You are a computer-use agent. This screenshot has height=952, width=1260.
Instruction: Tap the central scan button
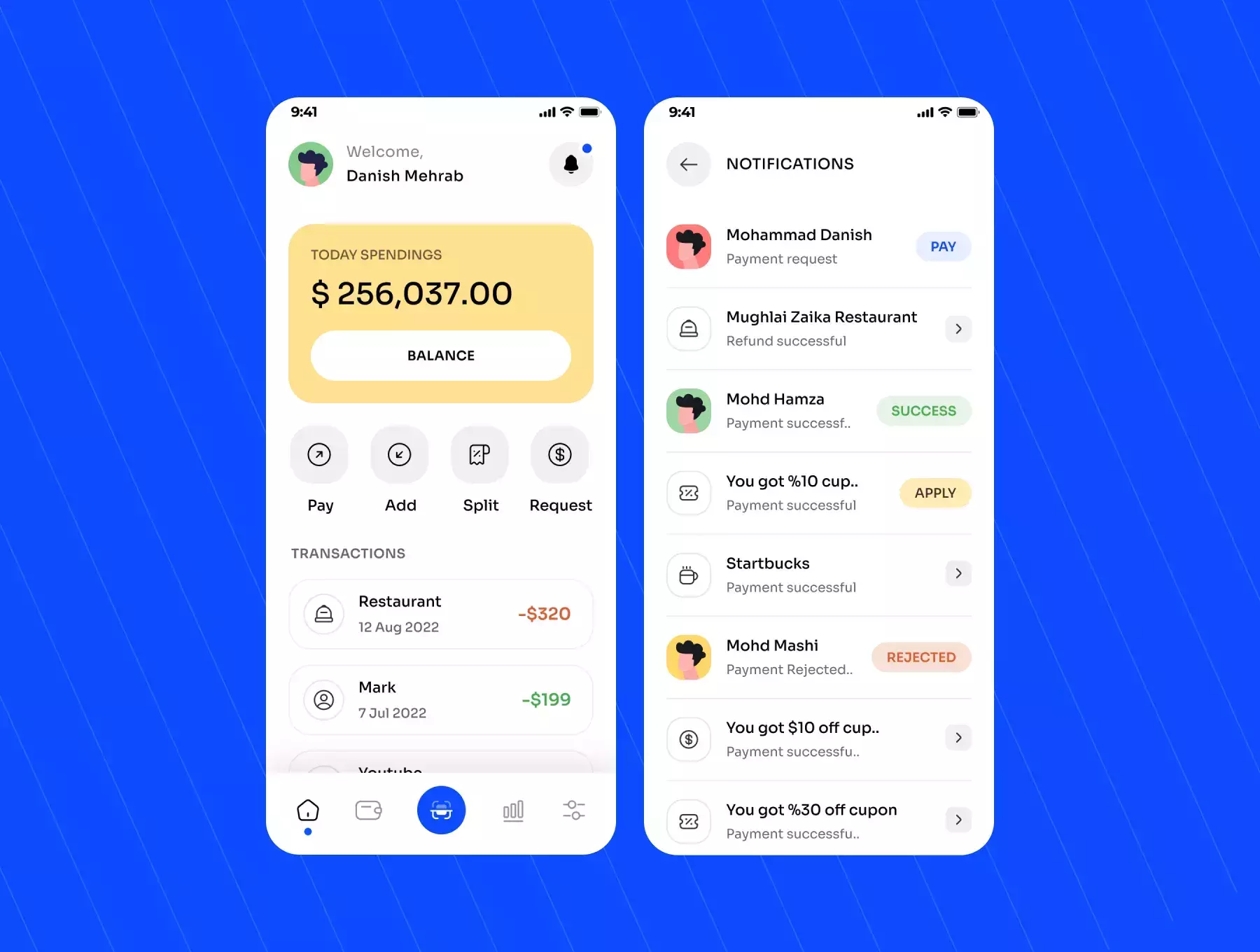click(441, 811)
